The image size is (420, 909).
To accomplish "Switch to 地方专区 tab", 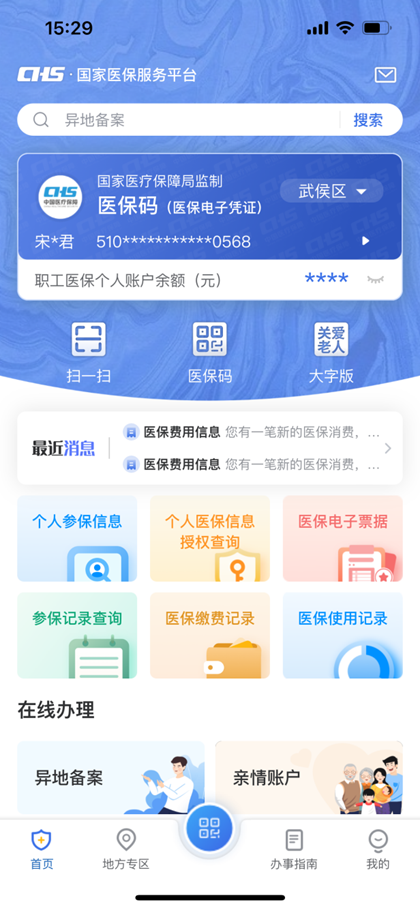I will tap(126, 849).
